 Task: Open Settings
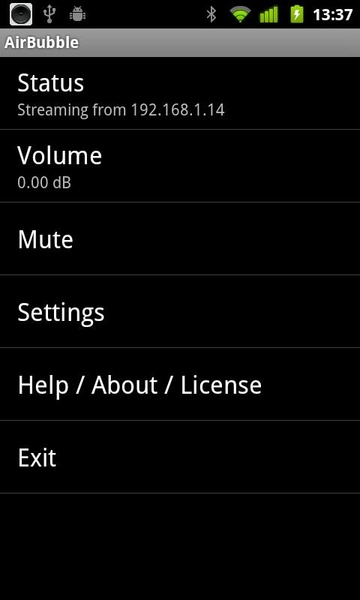pyautogui.click(x=180, y=311)
